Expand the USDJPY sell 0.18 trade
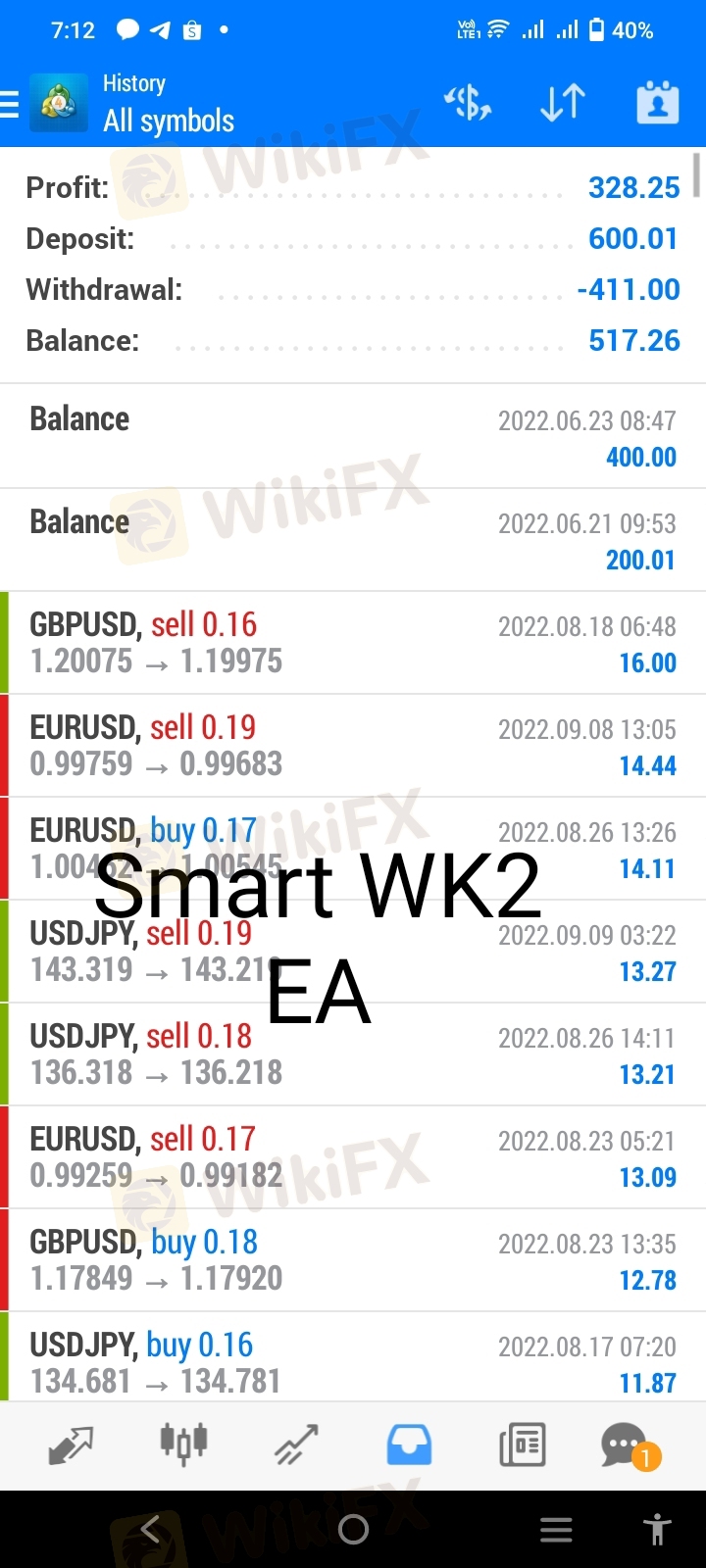Viewport: 706px width, 1568px height. pyautogui.click(x=353, y=1054)
